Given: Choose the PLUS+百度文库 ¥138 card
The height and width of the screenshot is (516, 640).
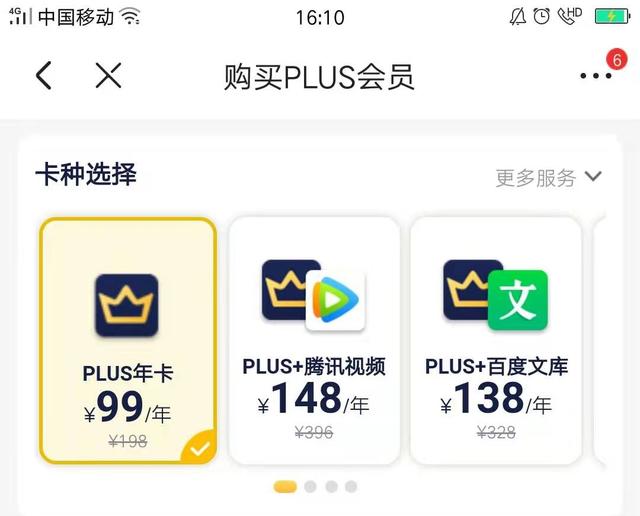Looking at the screenshot, I should pos(496,341).
